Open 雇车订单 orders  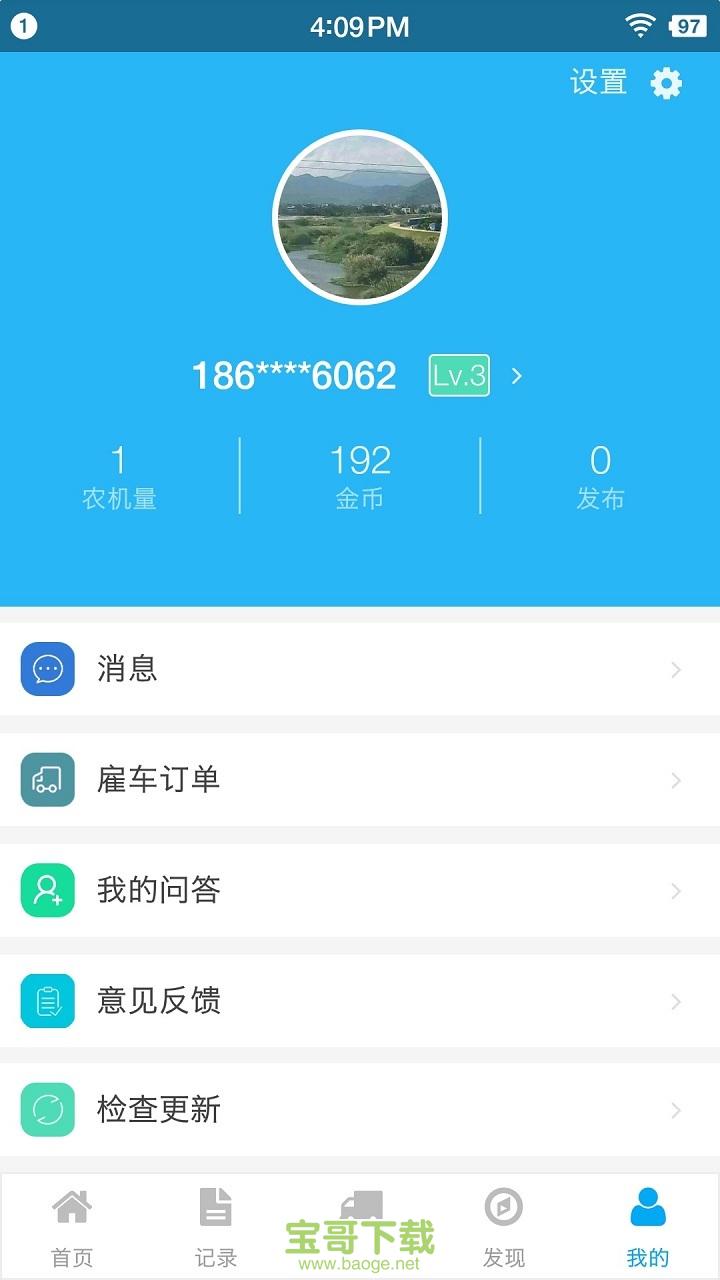click(360, 780)
